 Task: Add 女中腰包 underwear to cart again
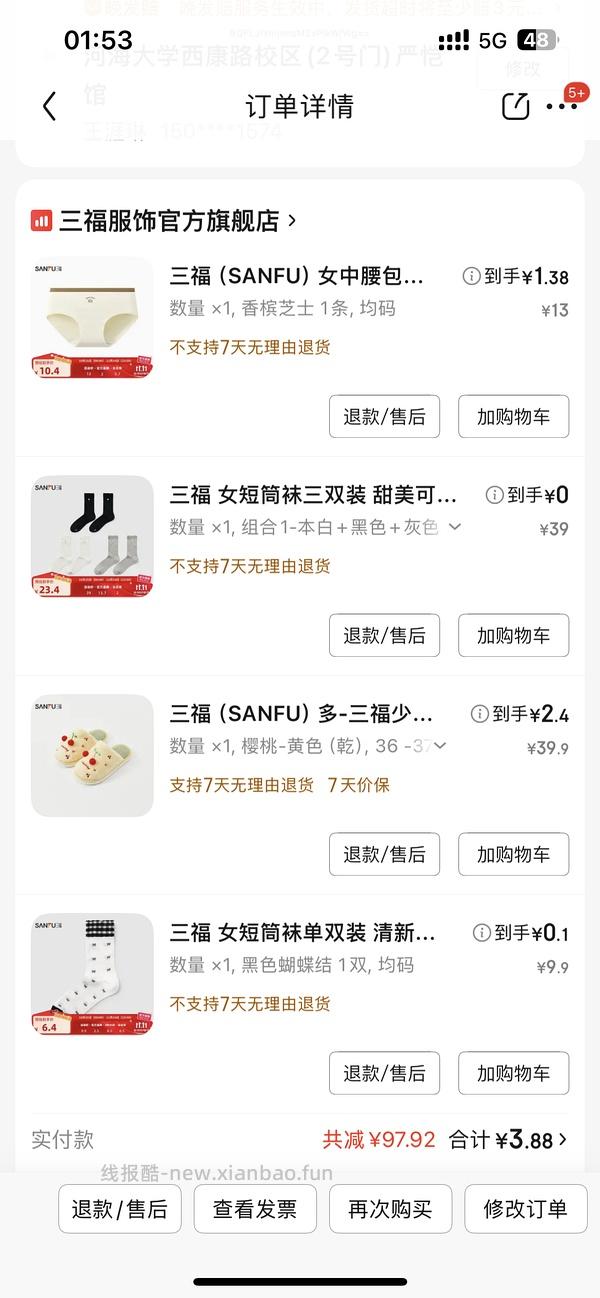[513, 417]
